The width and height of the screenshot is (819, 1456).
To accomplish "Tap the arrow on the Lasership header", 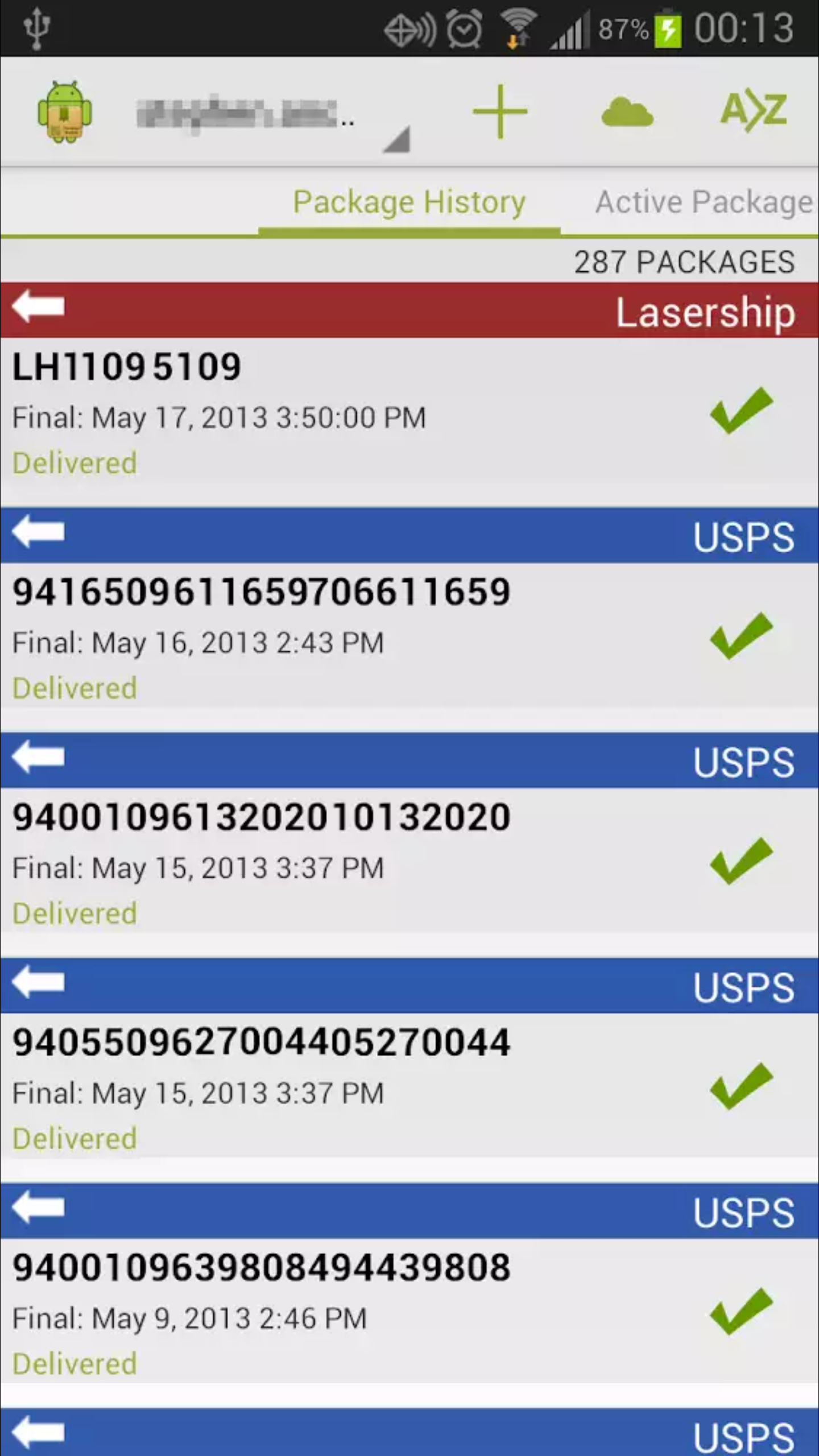I will pyautogui.click(x=39, y=307).
